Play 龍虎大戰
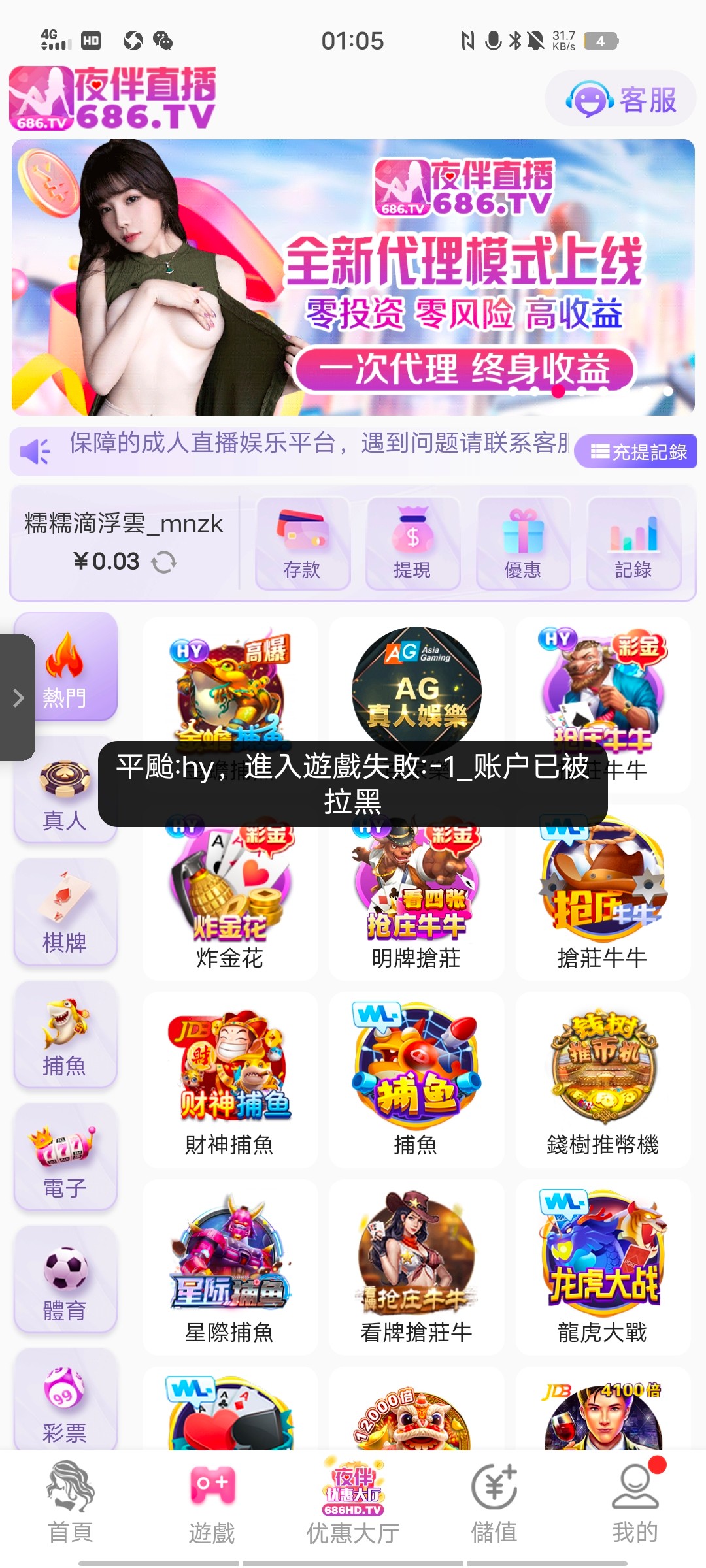The image size is (706, 1568). [x=602, y=1267]
